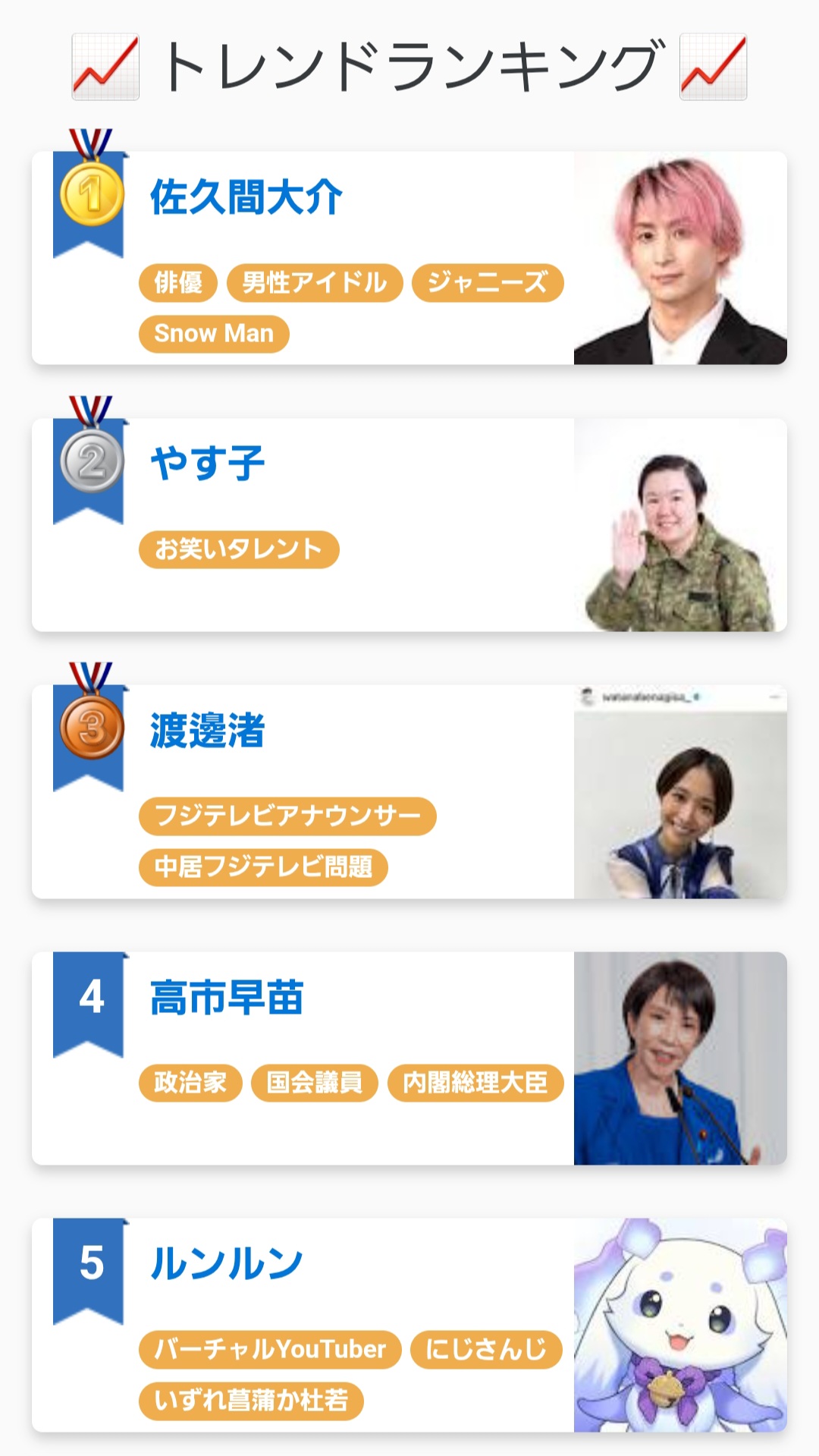The image size is (819, 1456).
Task: Tap the 男性アイドル tag
Action: click(x=314, y=283)
